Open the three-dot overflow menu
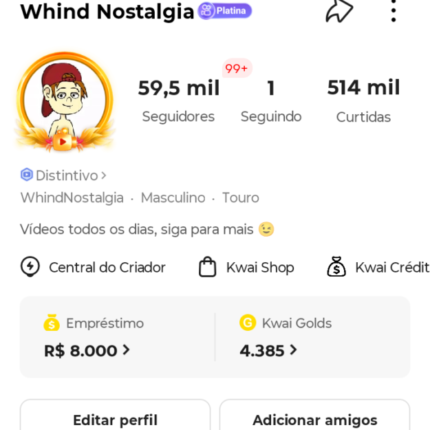The image size is (430, 430). click(x=394, y=11)
